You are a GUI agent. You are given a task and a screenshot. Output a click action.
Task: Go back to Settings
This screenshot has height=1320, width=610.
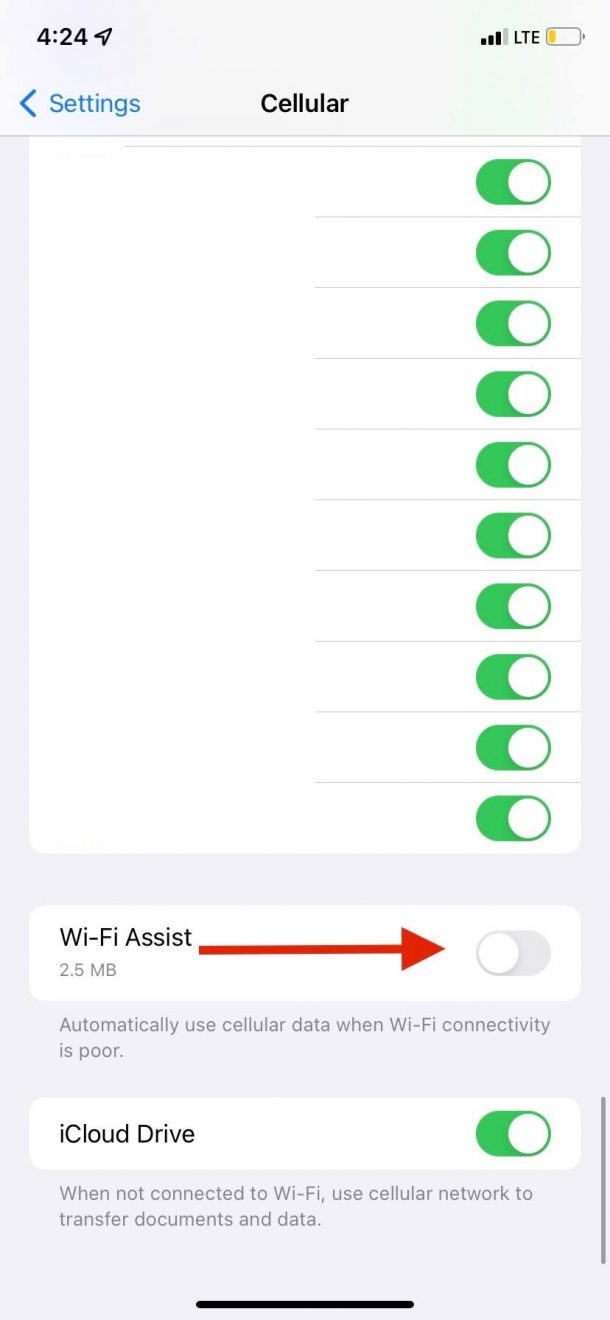click(80, 103)
